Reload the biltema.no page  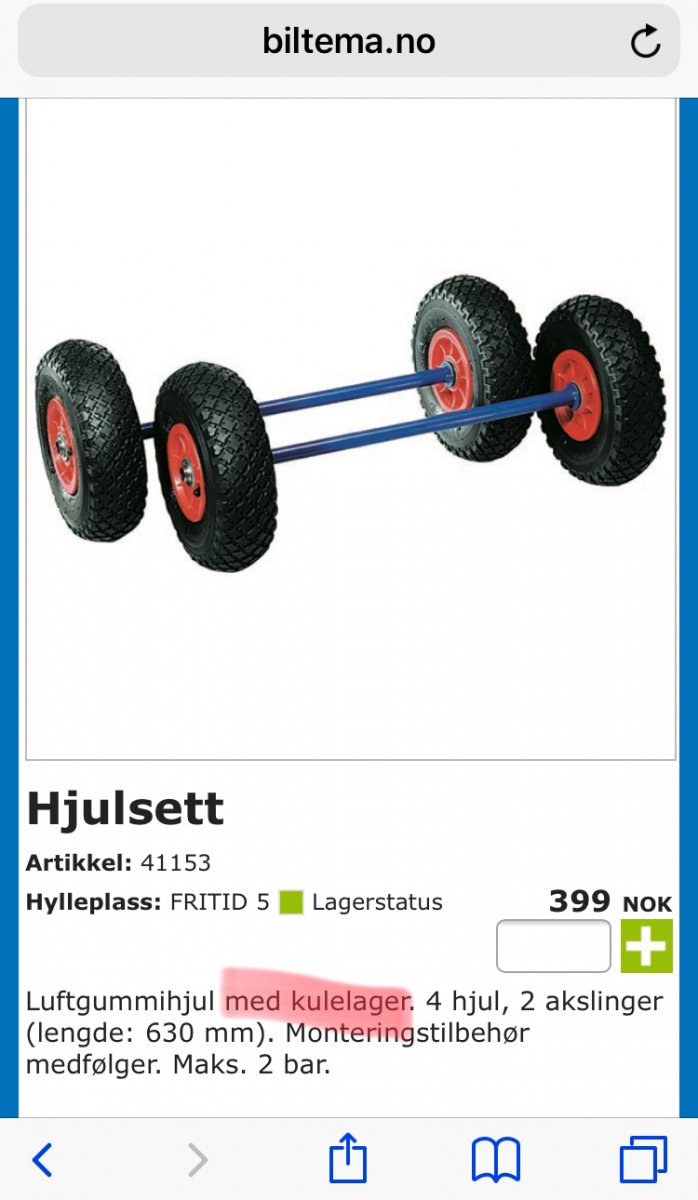[646, 42]
